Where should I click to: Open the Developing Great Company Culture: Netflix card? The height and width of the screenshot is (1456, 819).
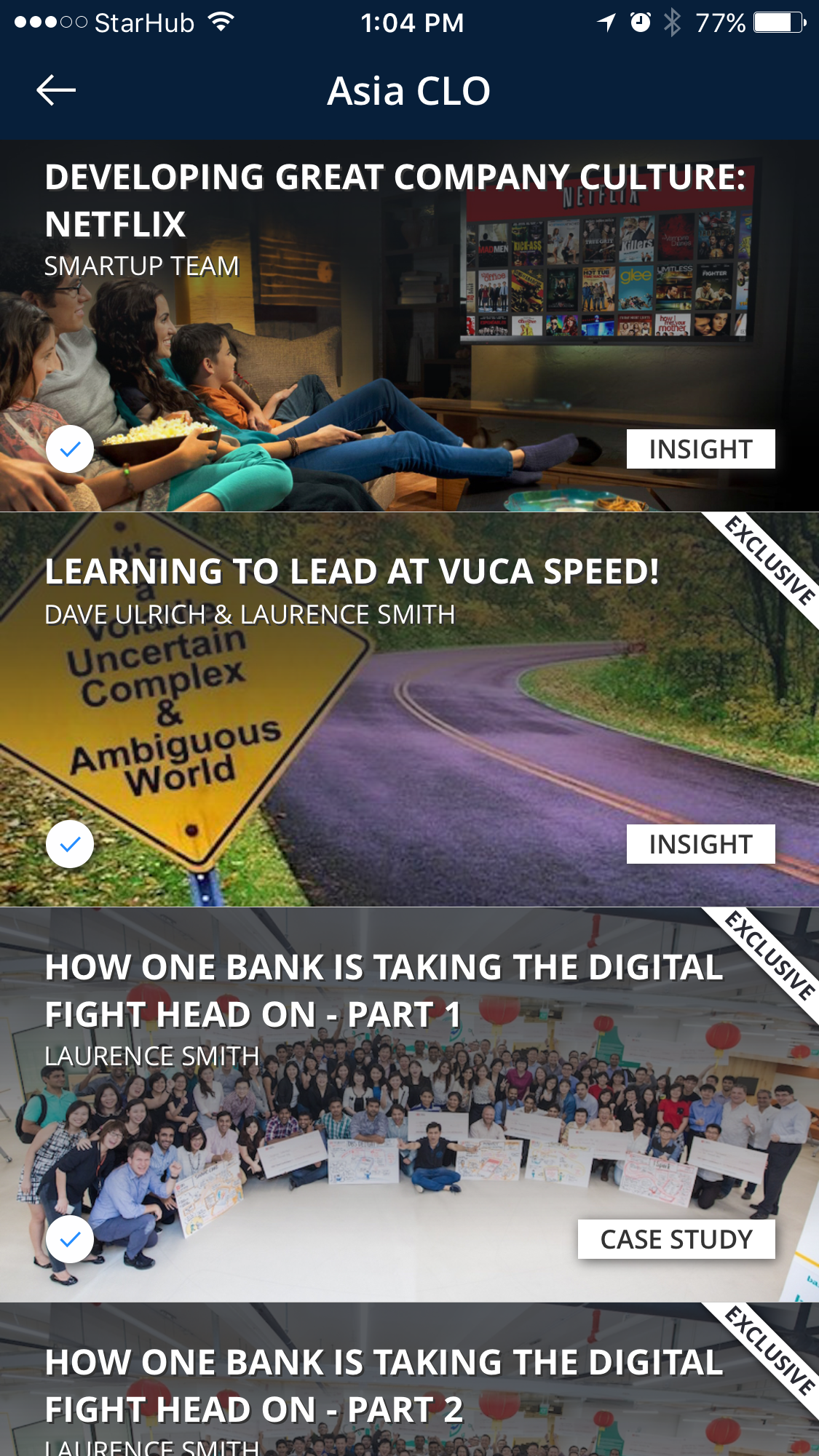[x=409, y=325]
